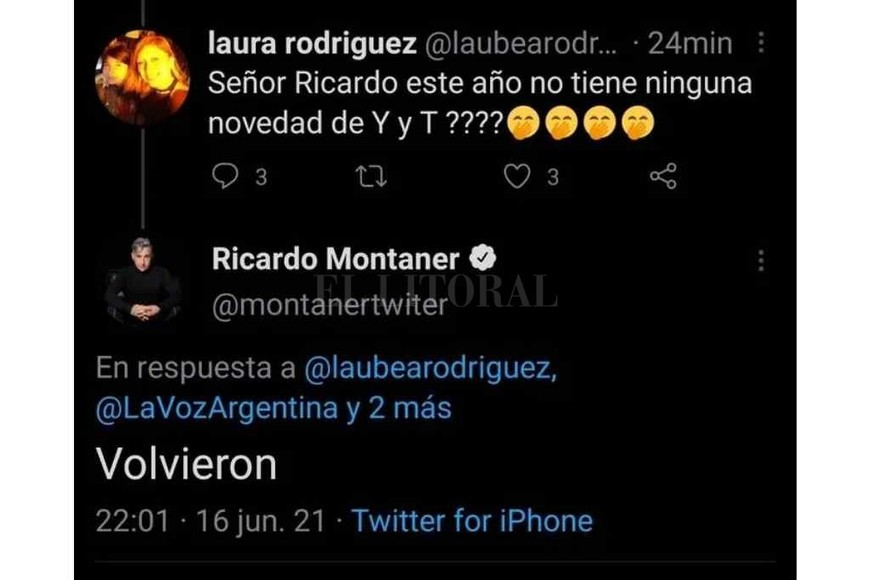Reply to laura rodriguez's tweet

(227, 177)
